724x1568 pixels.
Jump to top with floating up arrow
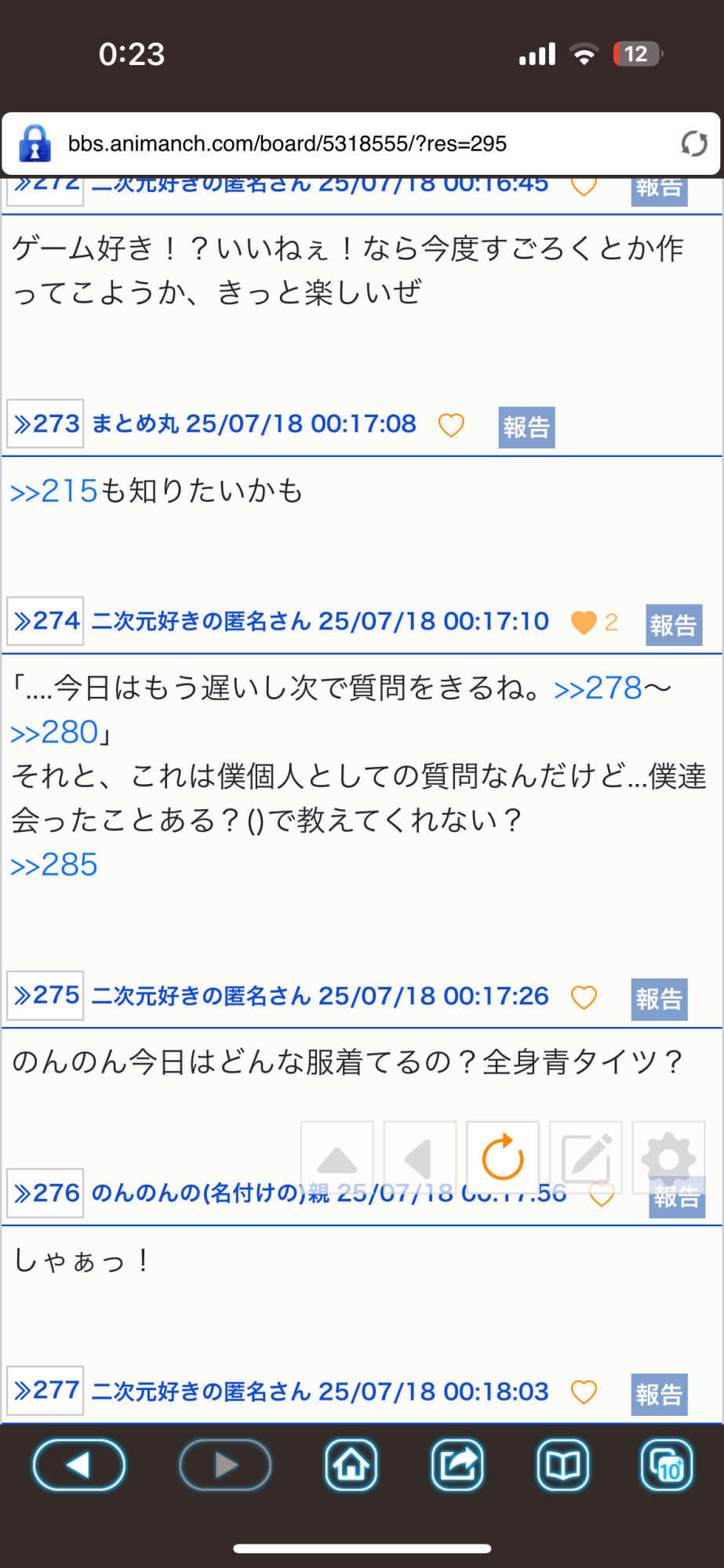(x=337, y=1158)
